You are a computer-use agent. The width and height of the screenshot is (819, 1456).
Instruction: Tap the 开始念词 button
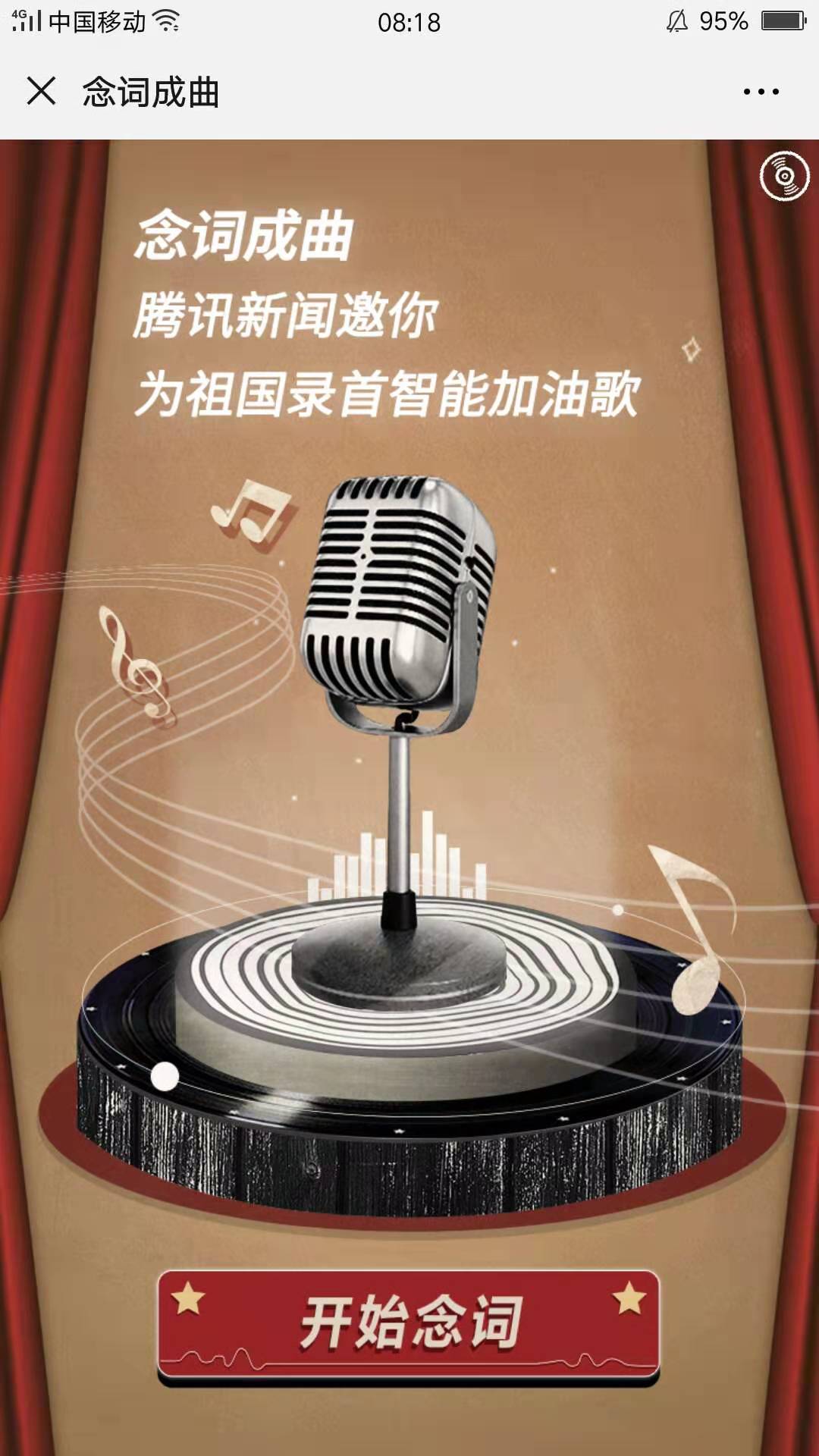(x=409, y=1323)
